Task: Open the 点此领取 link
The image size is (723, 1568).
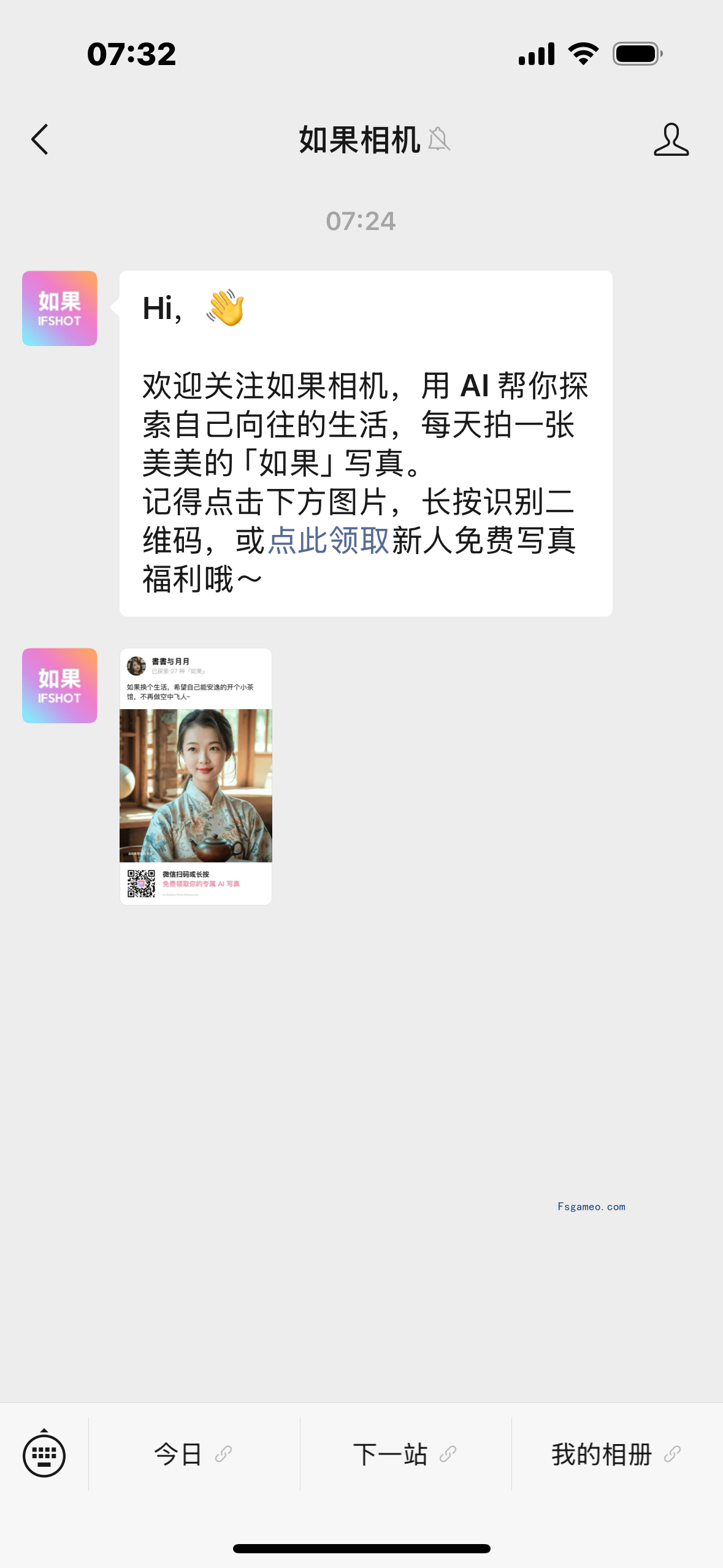Action: [x=329, y=541]
